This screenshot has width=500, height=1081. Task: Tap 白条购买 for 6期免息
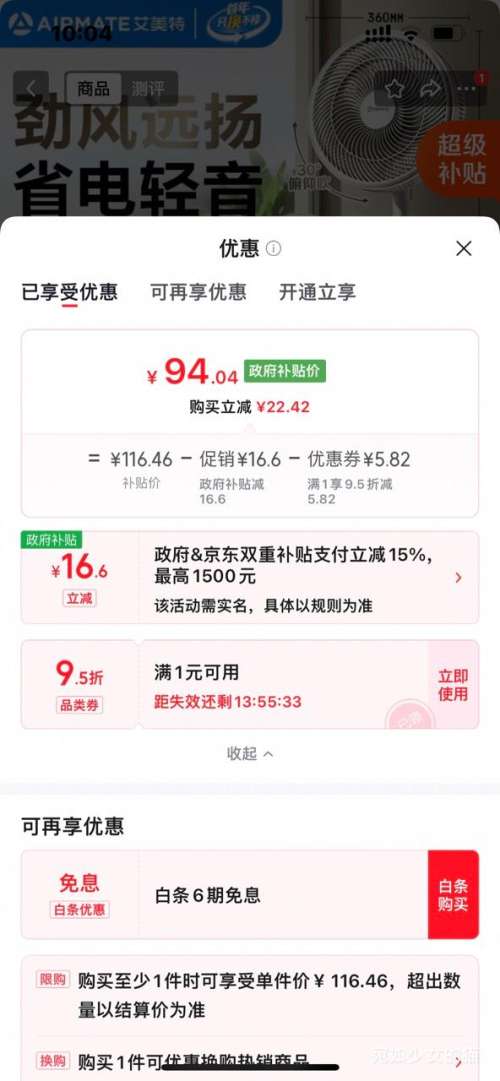[453, 895]
